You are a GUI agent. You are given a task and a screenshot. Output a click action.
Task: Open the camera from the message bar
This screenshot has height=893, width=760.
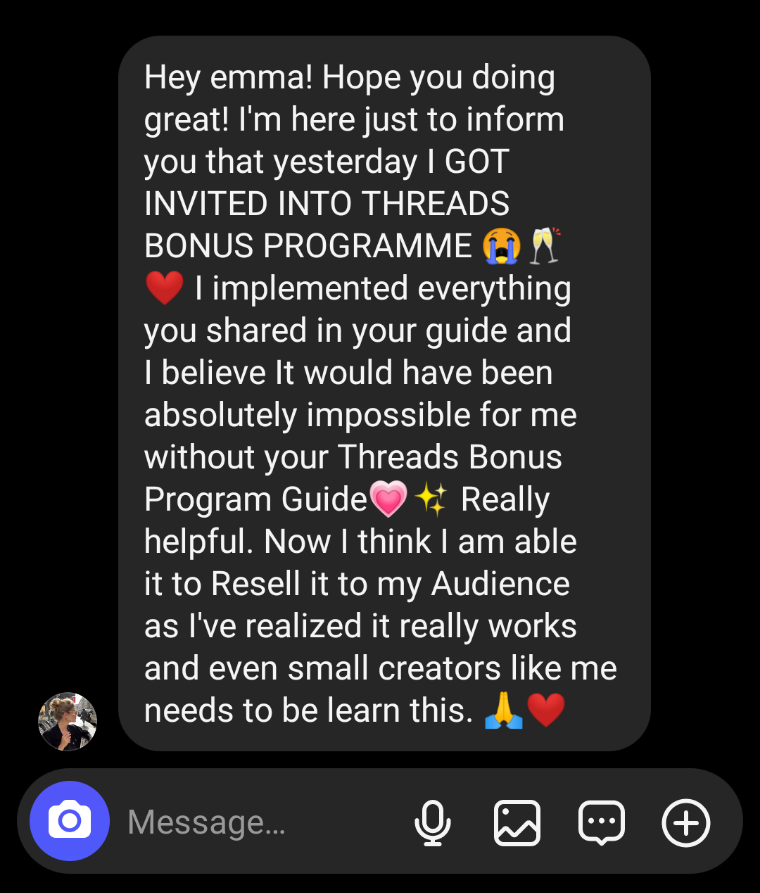(x=68, y=822)
